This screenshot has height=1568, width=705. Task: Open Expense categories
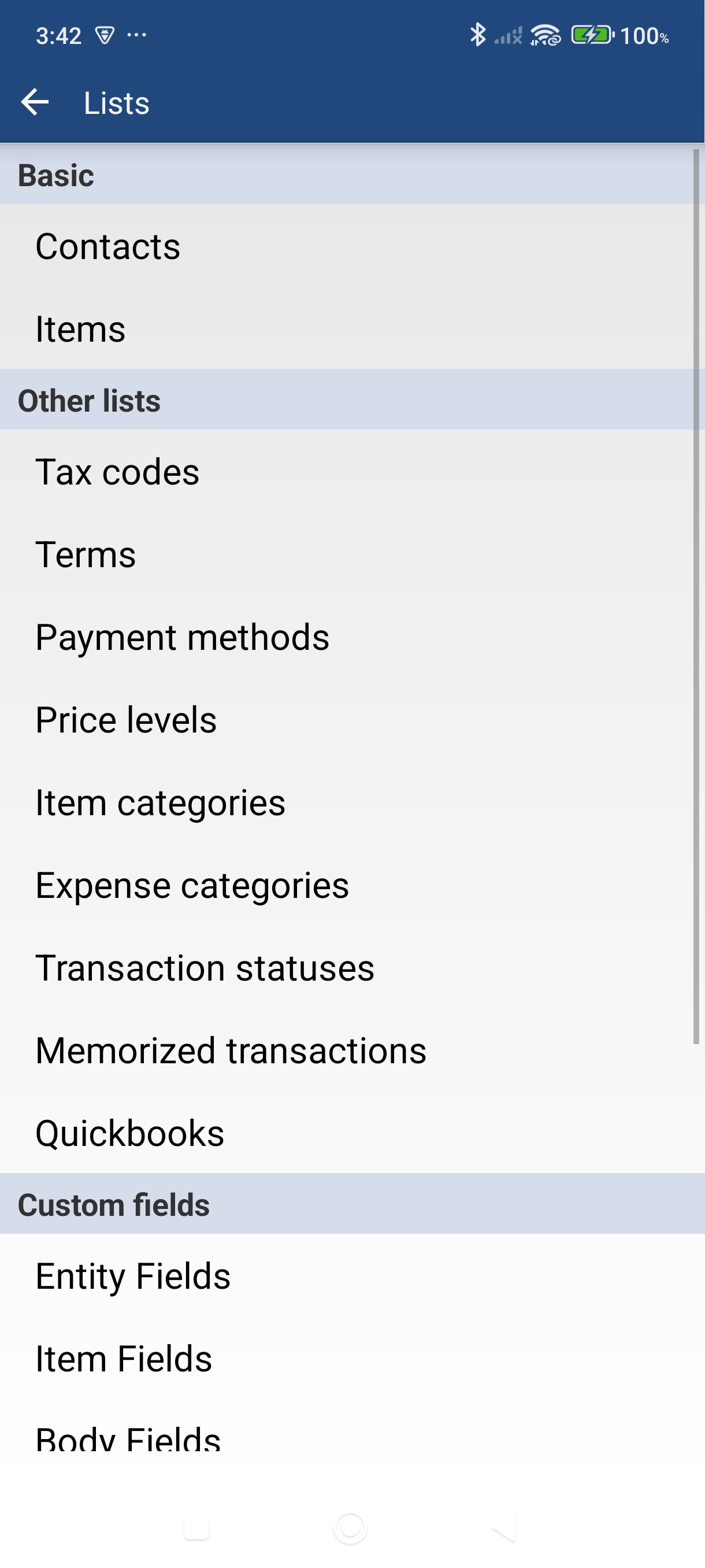[192, 886]
